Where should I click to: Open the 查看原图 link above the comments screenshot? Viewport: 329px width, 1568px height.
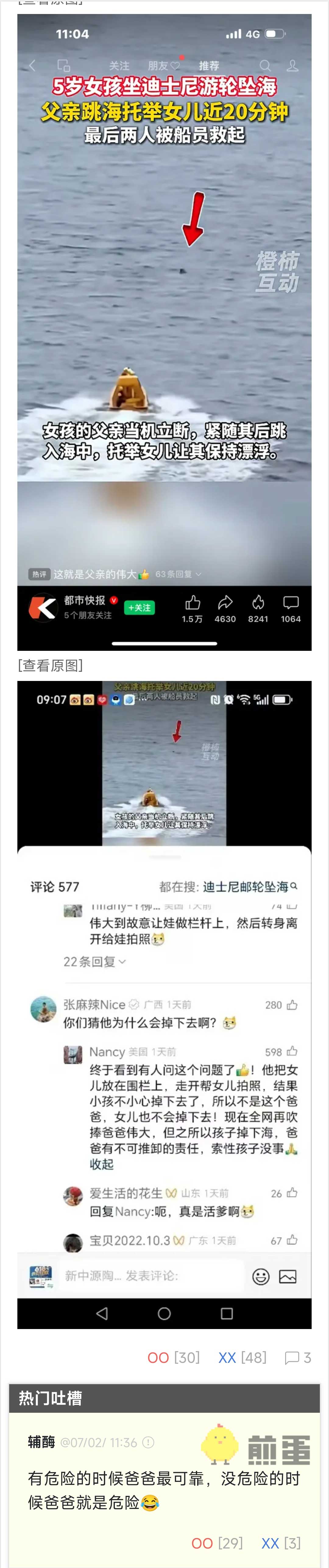pos(51,665)
